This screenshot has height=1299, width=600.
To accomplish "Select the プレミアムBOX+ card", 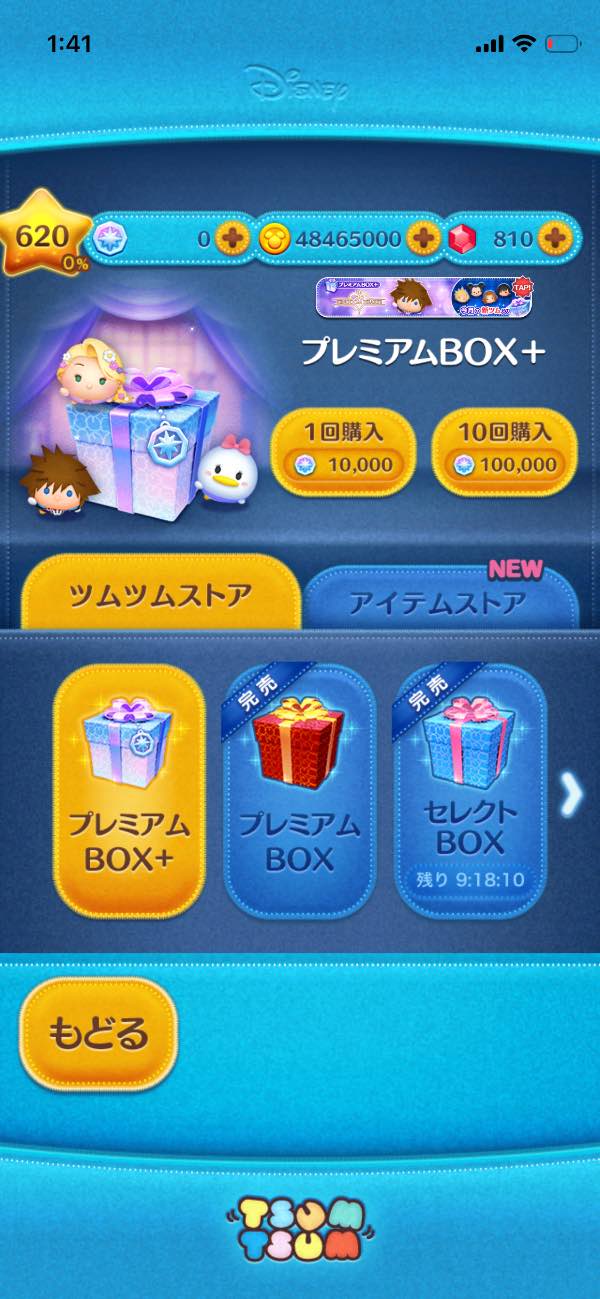I will 129,790.
